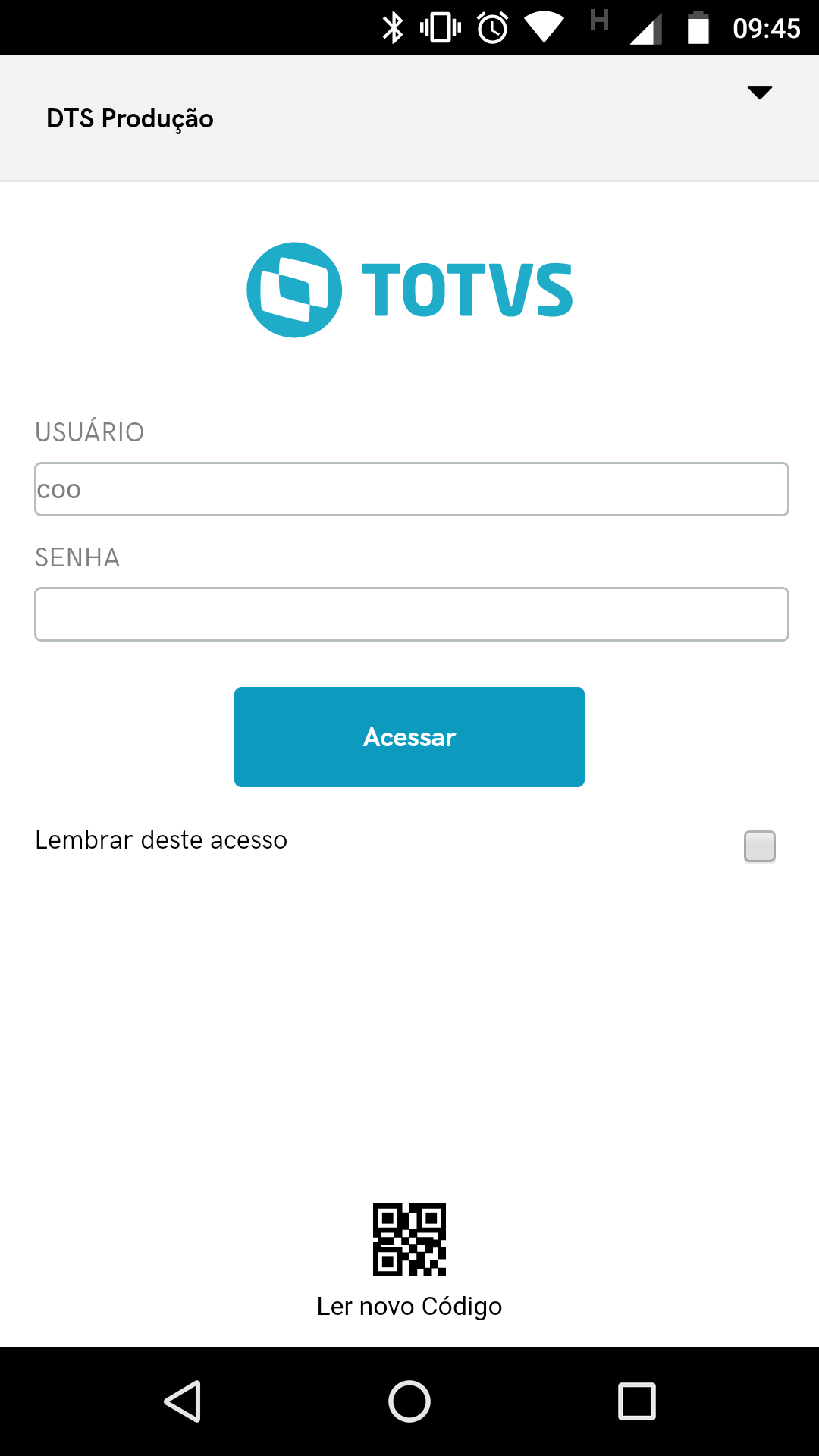Viewport: 819px width, 1456px height.
Task: Go back using the system back button
Action: 183,1401
